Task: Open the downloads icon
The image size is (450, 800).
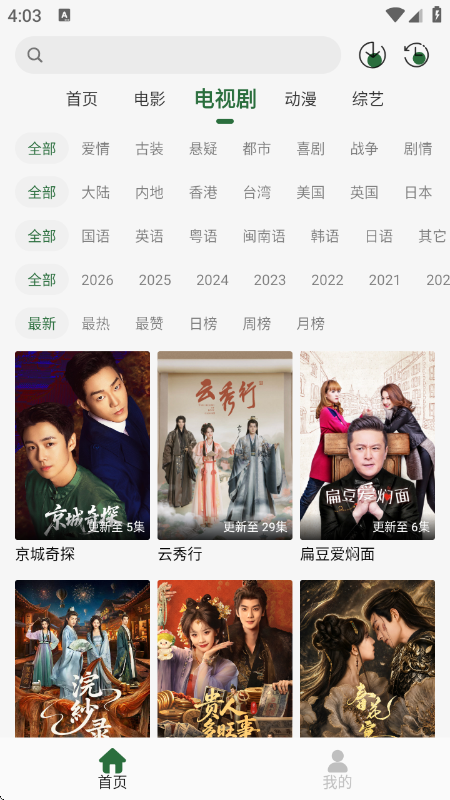Action: pos(372,55)
